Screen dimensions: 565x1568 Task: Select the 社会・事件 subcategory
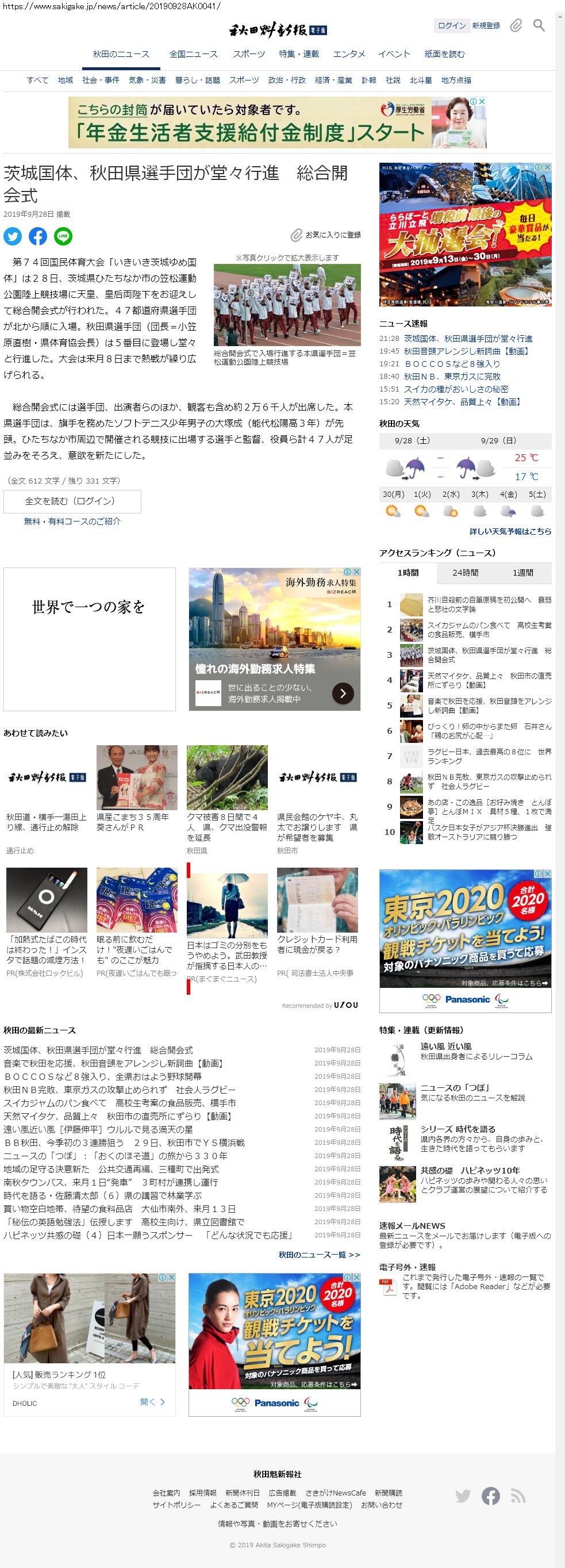coord(101,80)
